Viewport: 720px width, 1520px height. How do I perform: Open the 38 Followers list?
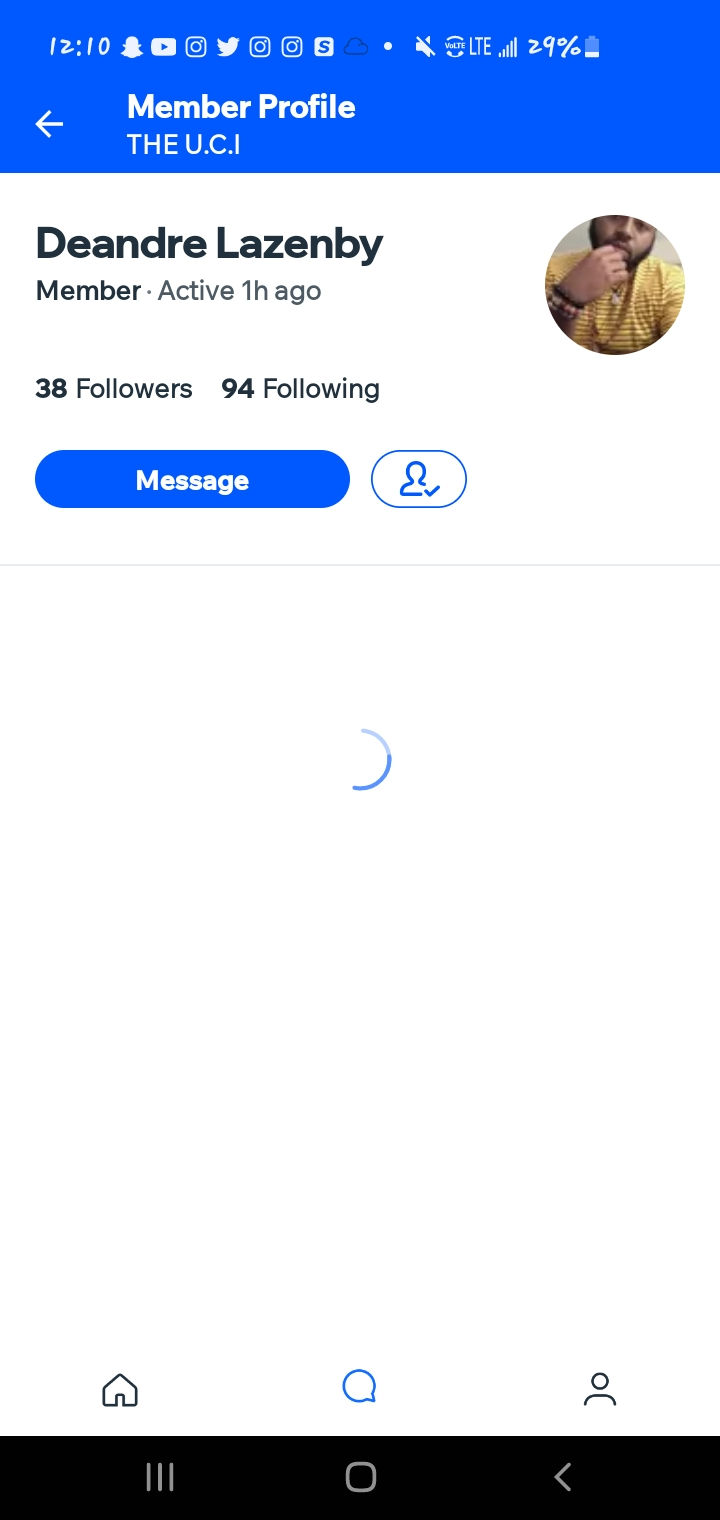(114, 389)
